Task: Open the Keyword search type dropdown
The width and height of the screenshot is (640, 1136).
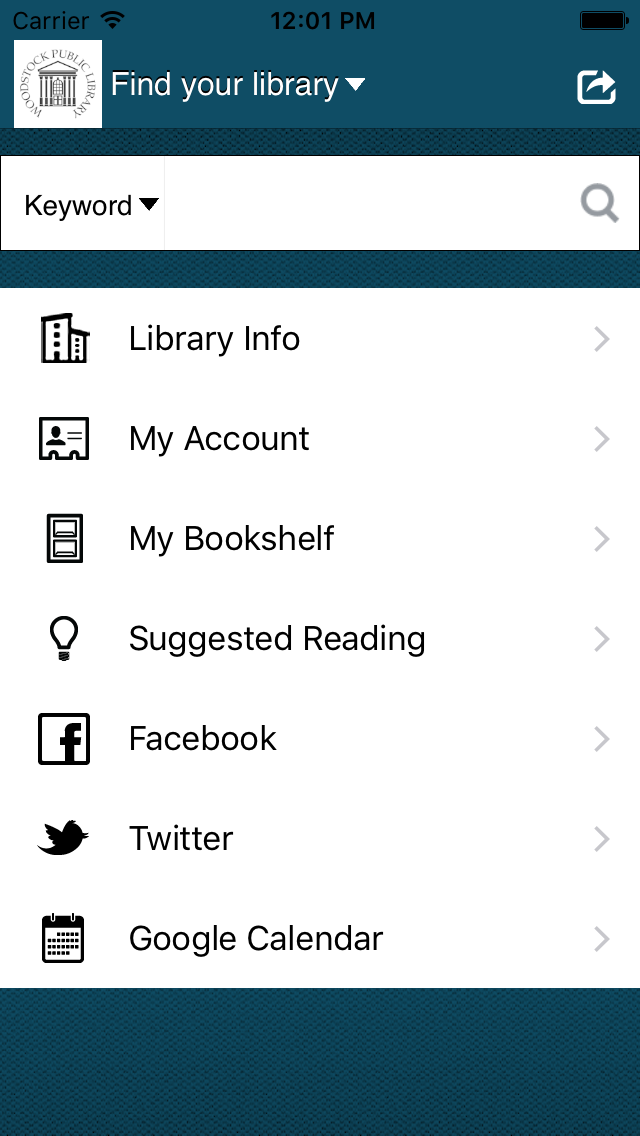Action: coord(91,205)
